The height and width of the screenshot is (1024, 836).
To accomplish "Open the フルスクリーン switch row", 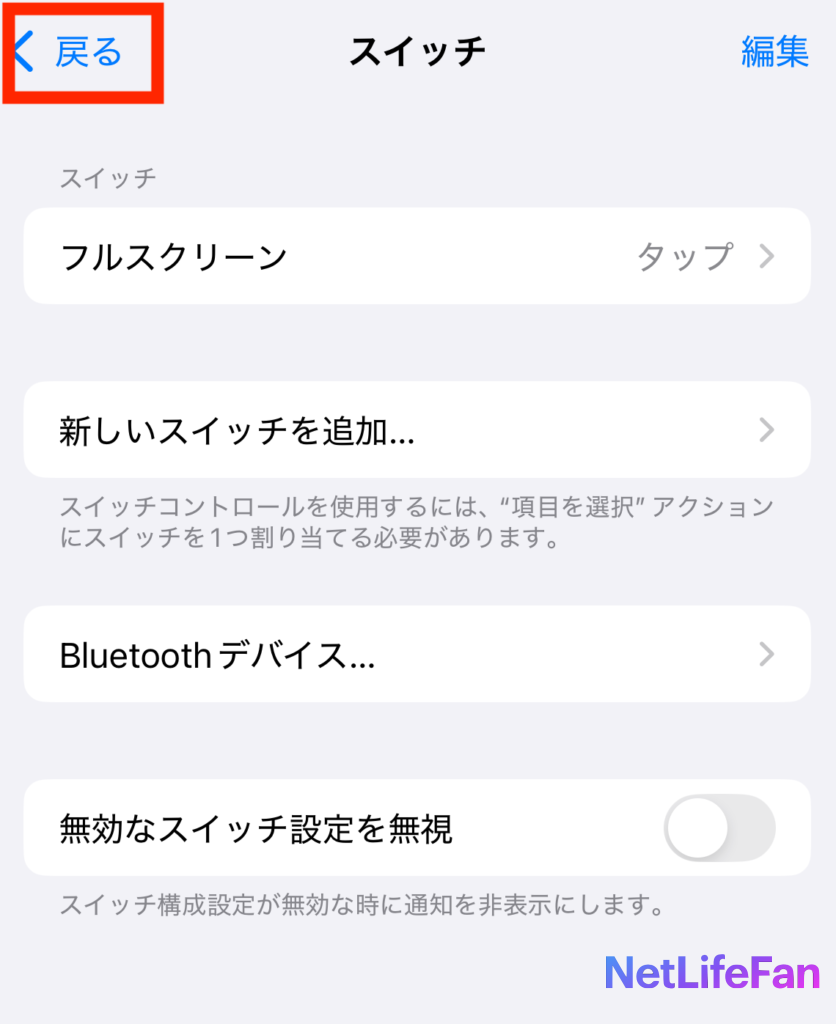I will [417, 256].
